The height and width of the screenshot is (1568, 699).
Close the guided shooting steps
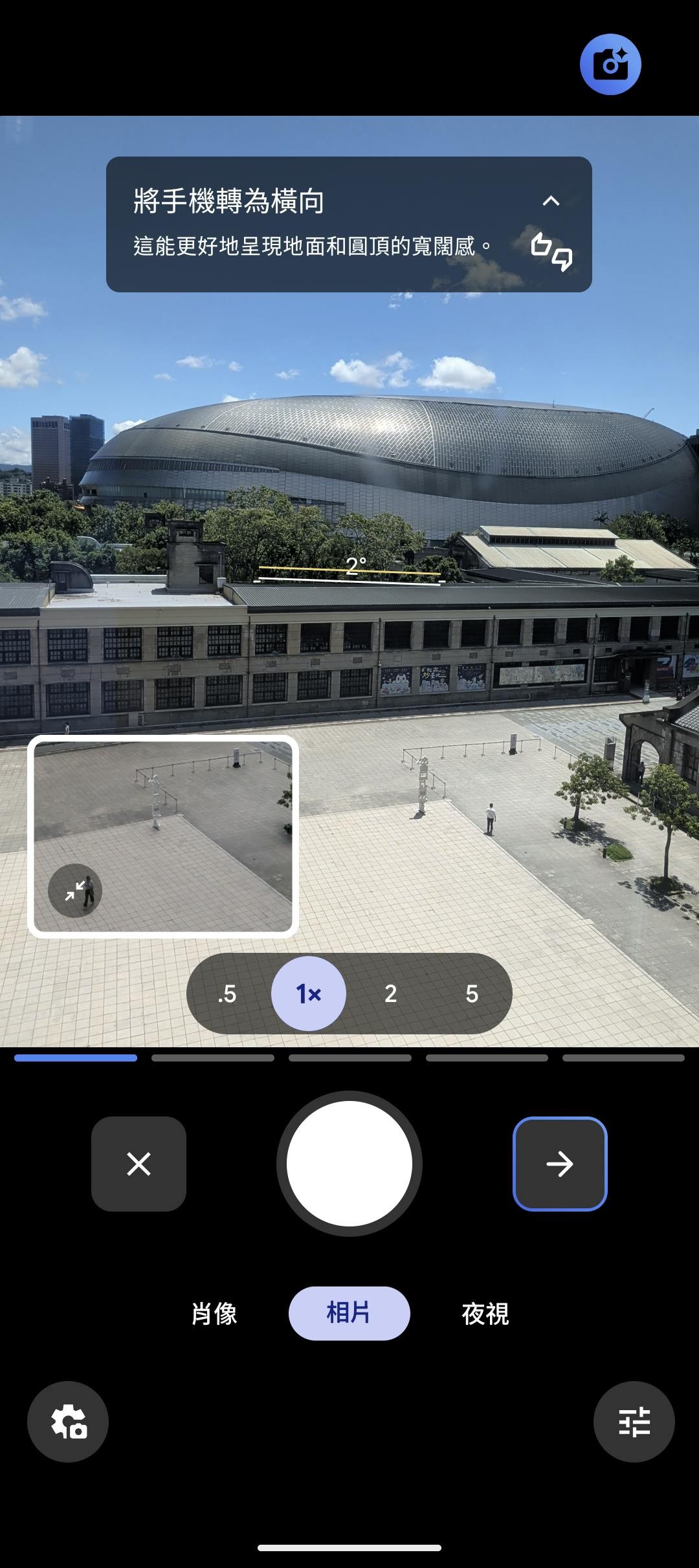tap(139, 1164)
